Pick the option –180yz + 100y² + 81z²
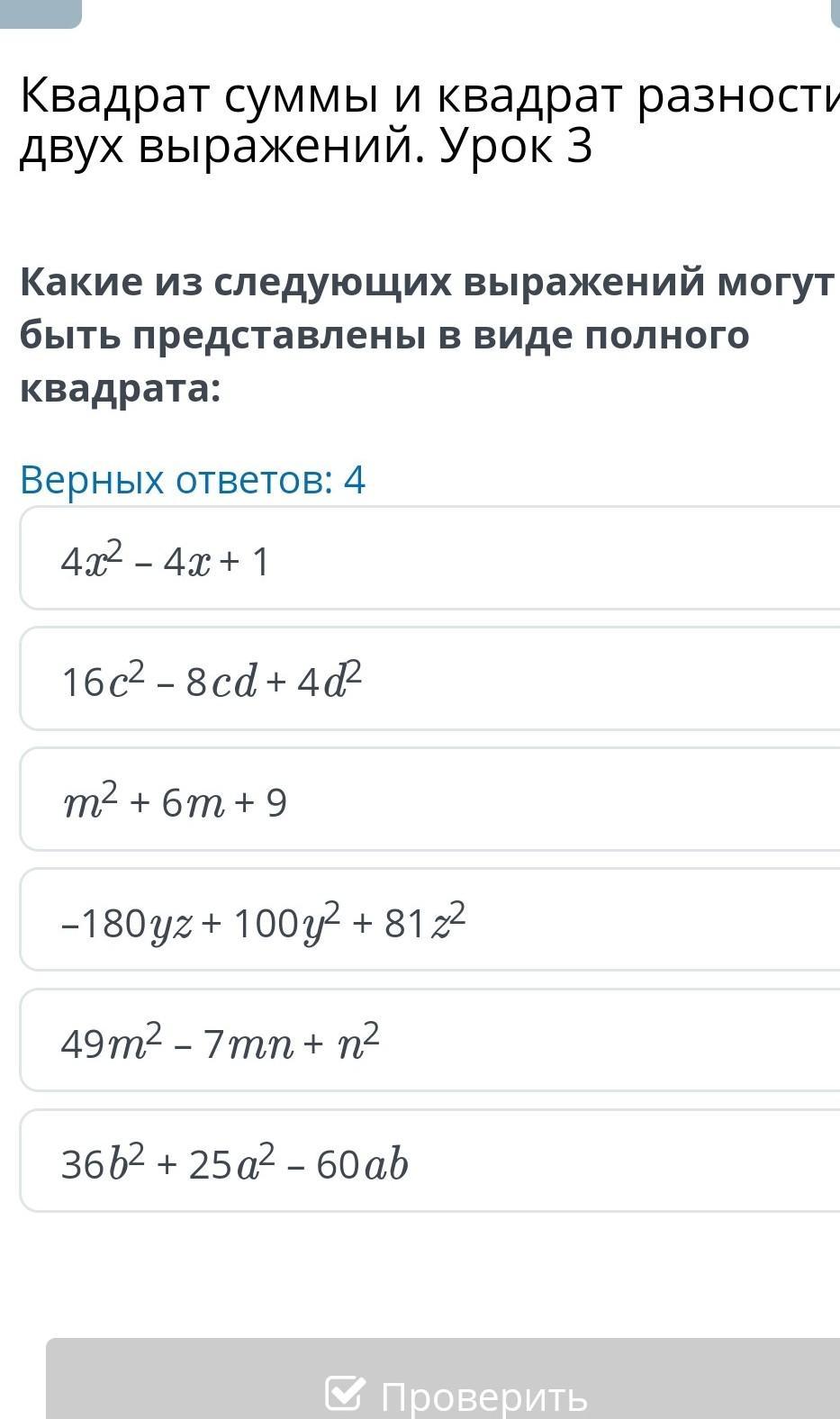This screenshot has height=1419, width=840. (x=430, y=919)
